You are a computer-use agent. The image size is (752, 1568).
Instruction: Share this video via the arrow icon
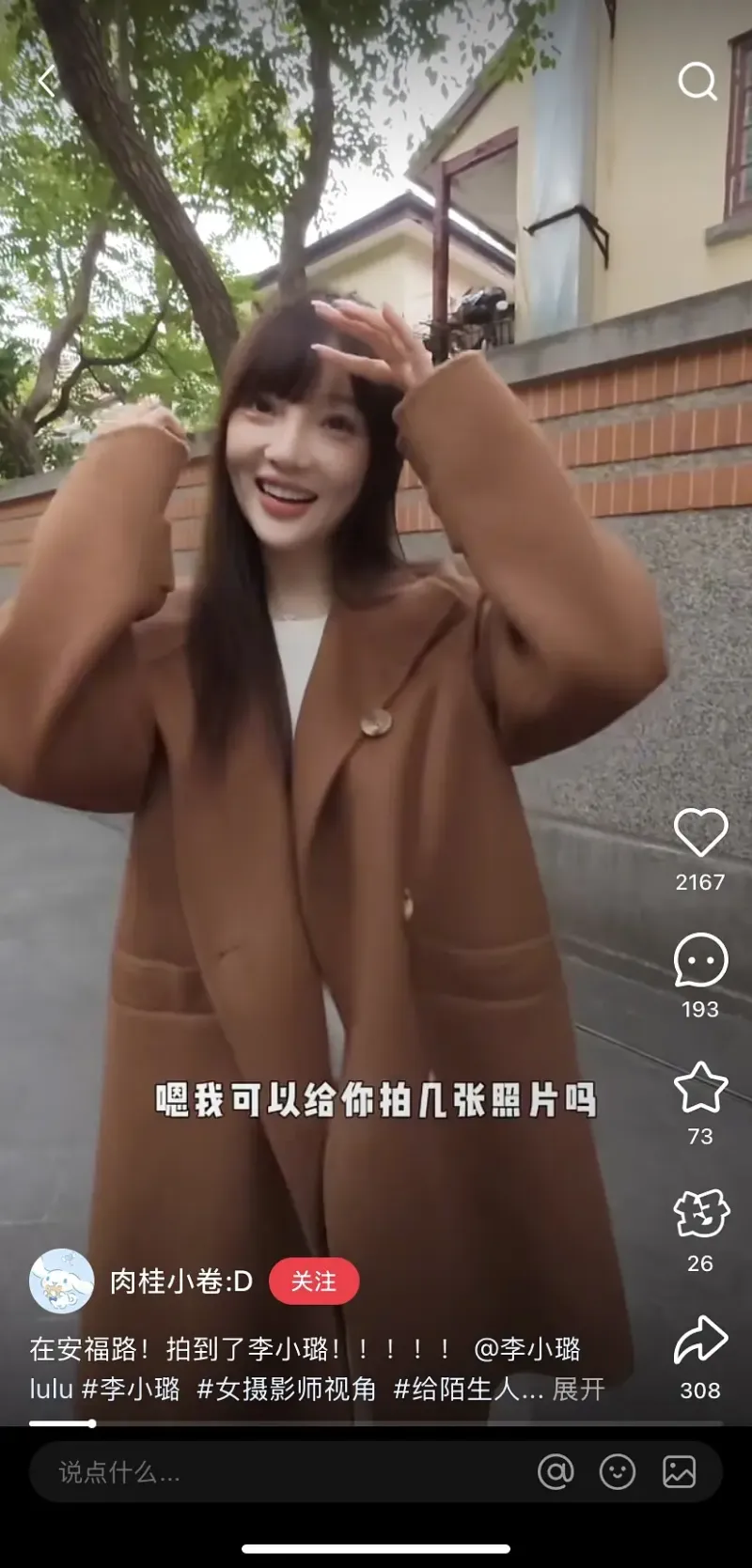[700, 1341]
